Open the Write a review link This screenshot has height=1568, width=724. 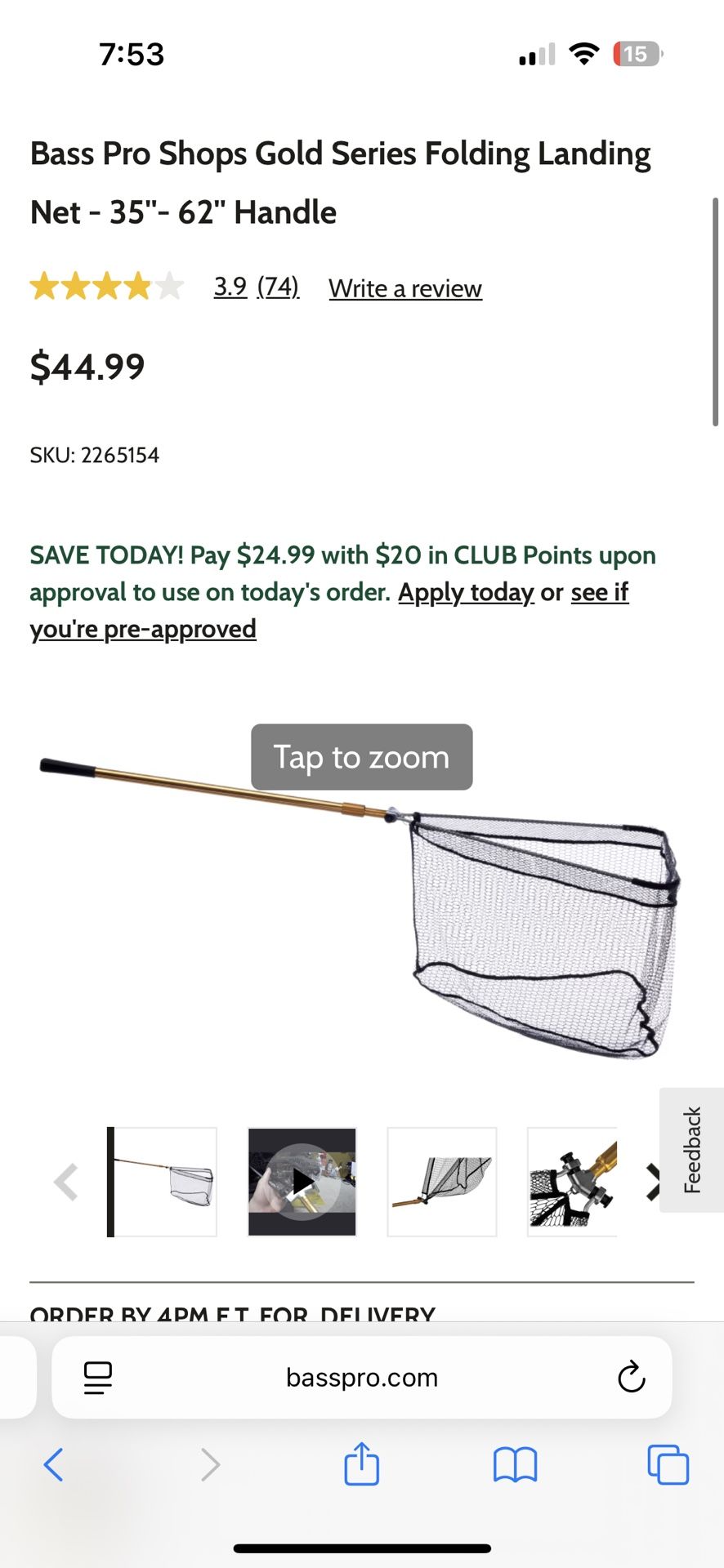click(x=404, y=287)
